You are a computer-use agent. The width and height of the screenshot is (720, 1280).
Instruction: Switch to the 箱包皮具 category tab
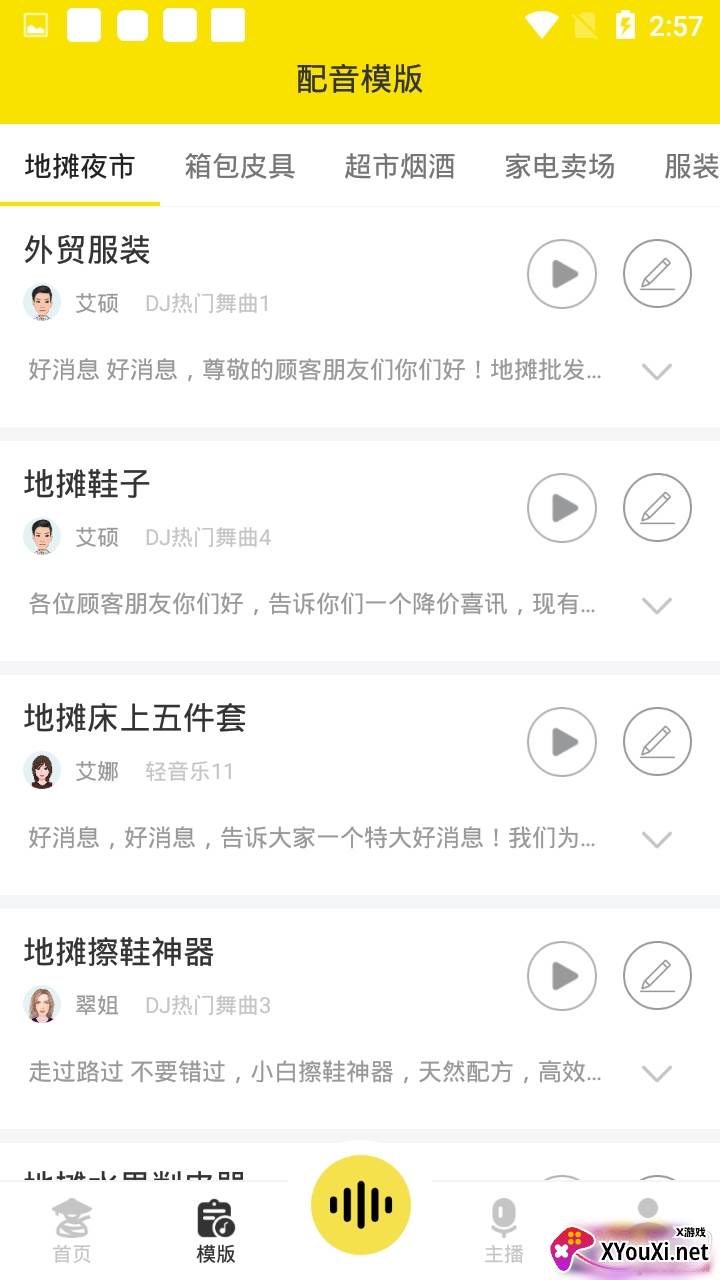[240, 166]
